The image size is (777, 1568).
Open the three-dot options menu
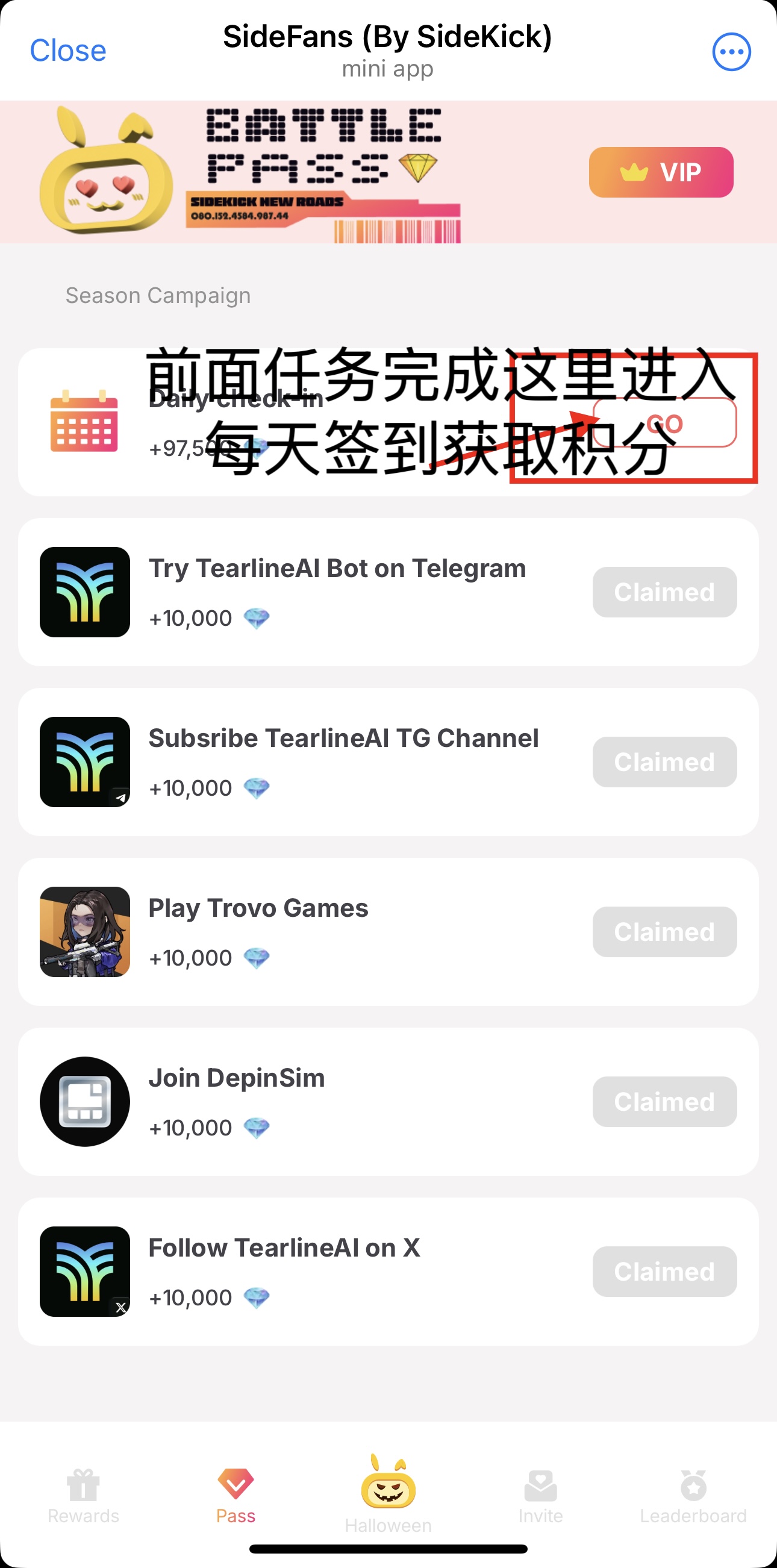pyautogui.click(x=731, y=52)
